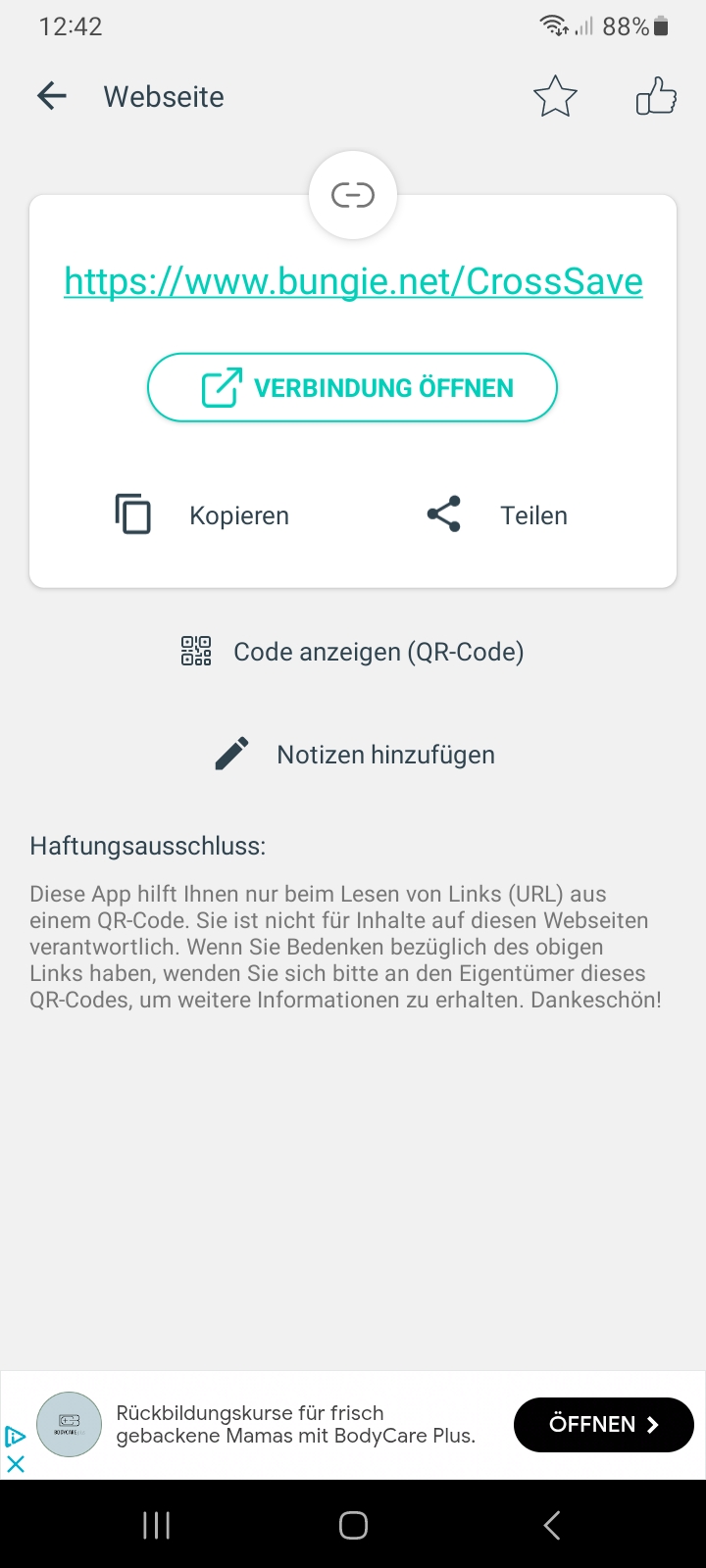Toggle the star to favorite this scan
Image resolution: width=706 pixels, height=1568 pixels.
point(555,96)
